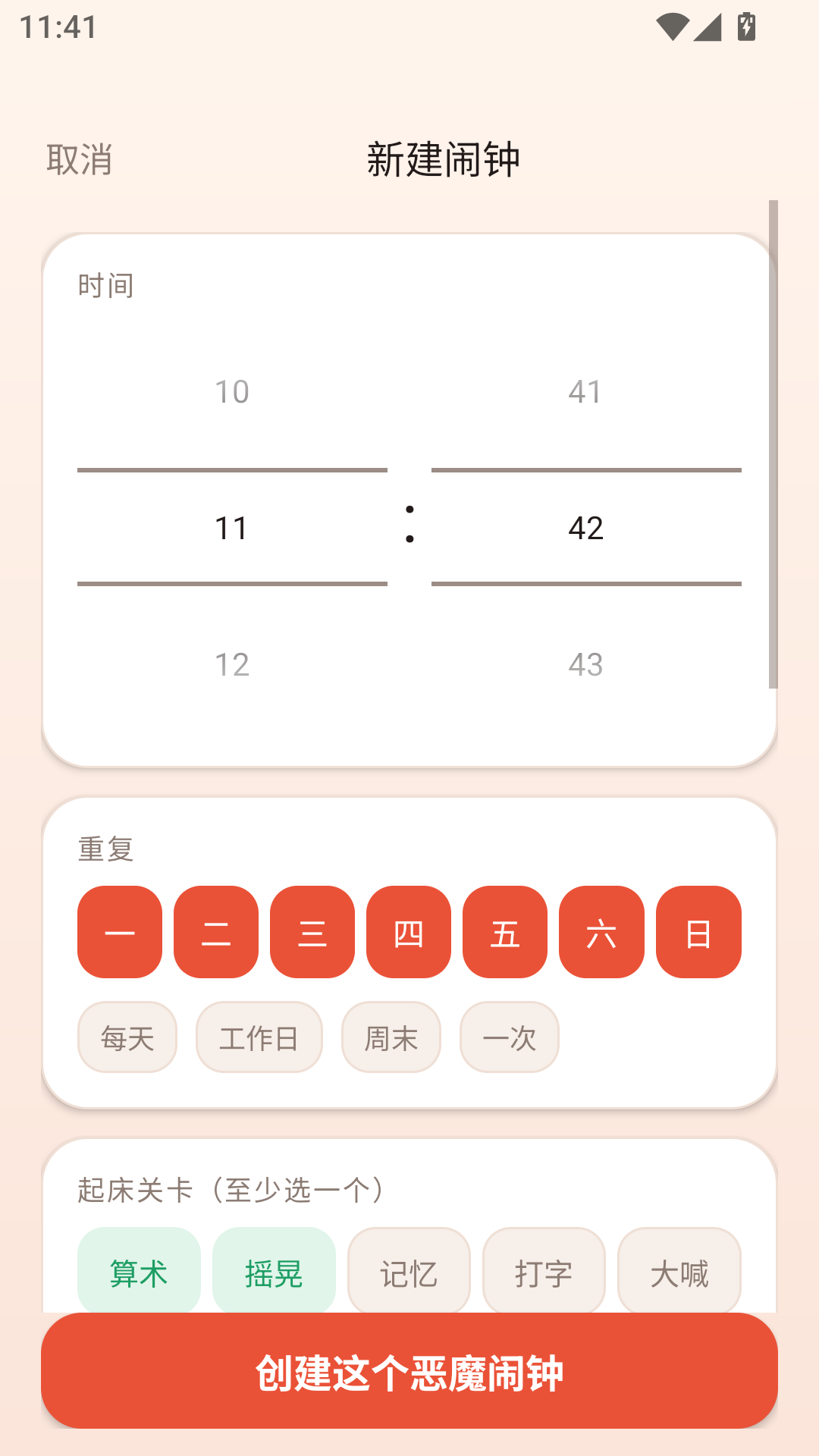This screenshot has height=1456, width=819.
Task: Tap 创建这个恶魔闹钟 to create alarm
Action: [x=409, y=1371]
